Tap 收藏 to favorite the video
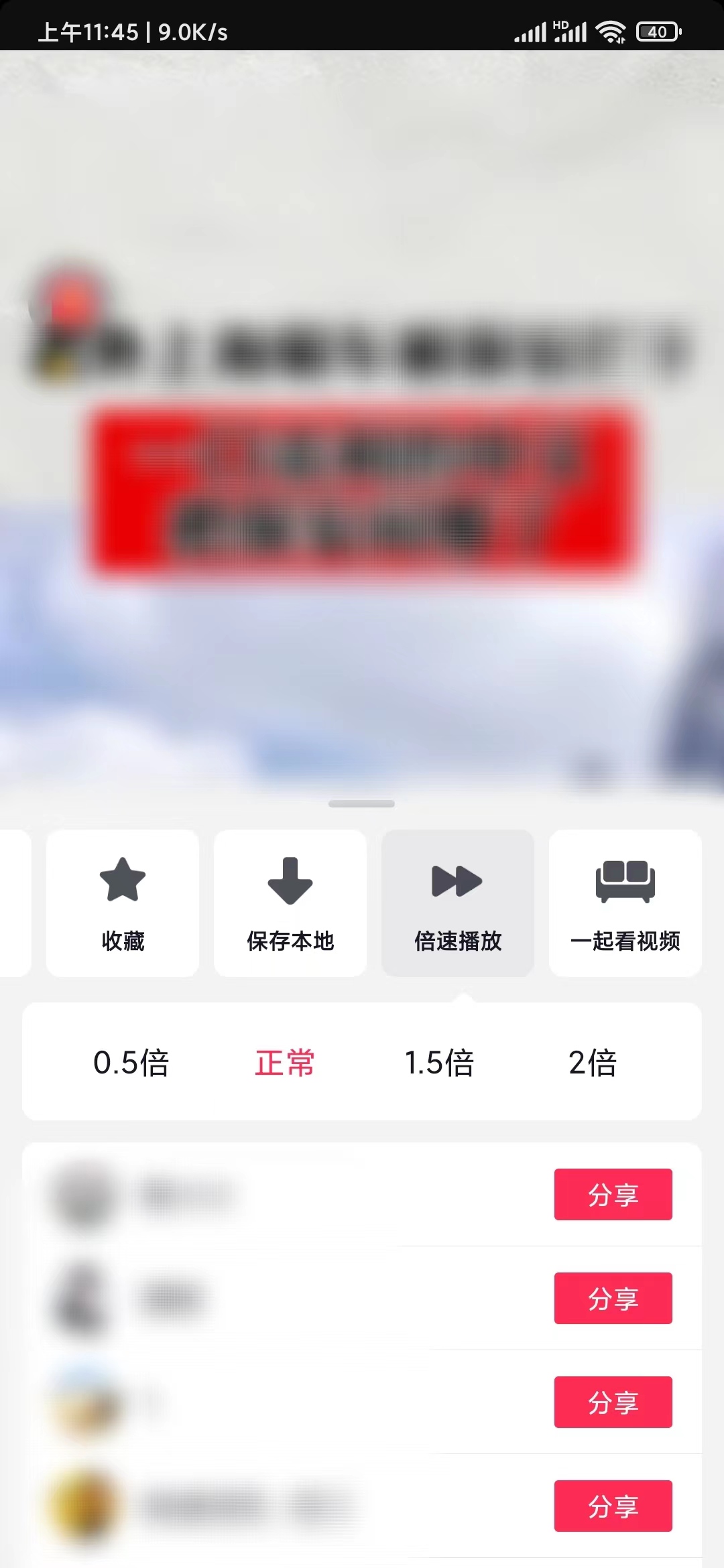The height and width of the screenshot is (1568, 724). click(123, 903)
